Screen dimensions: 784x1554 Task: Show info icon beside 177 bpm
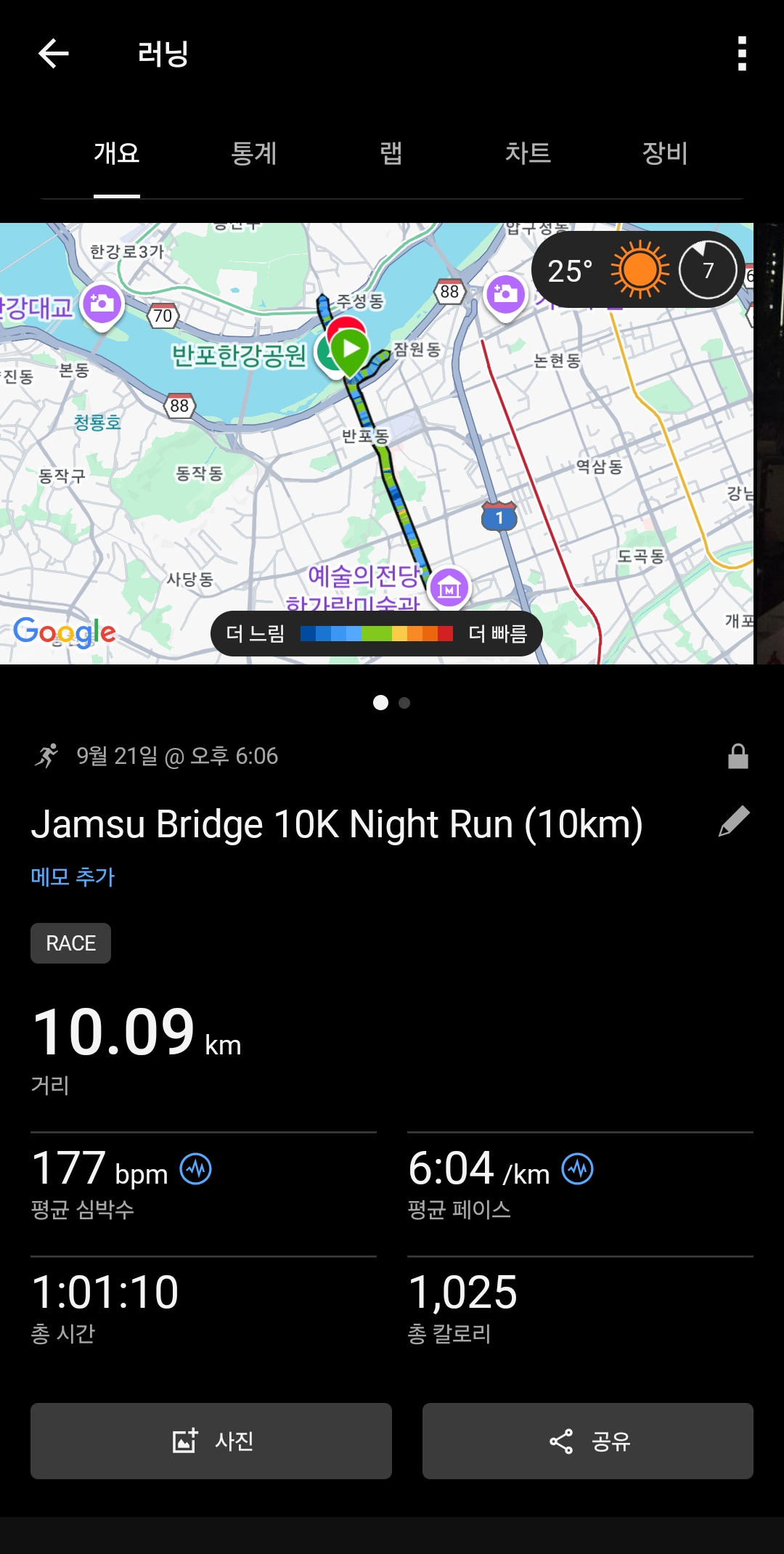point(196,1169)
